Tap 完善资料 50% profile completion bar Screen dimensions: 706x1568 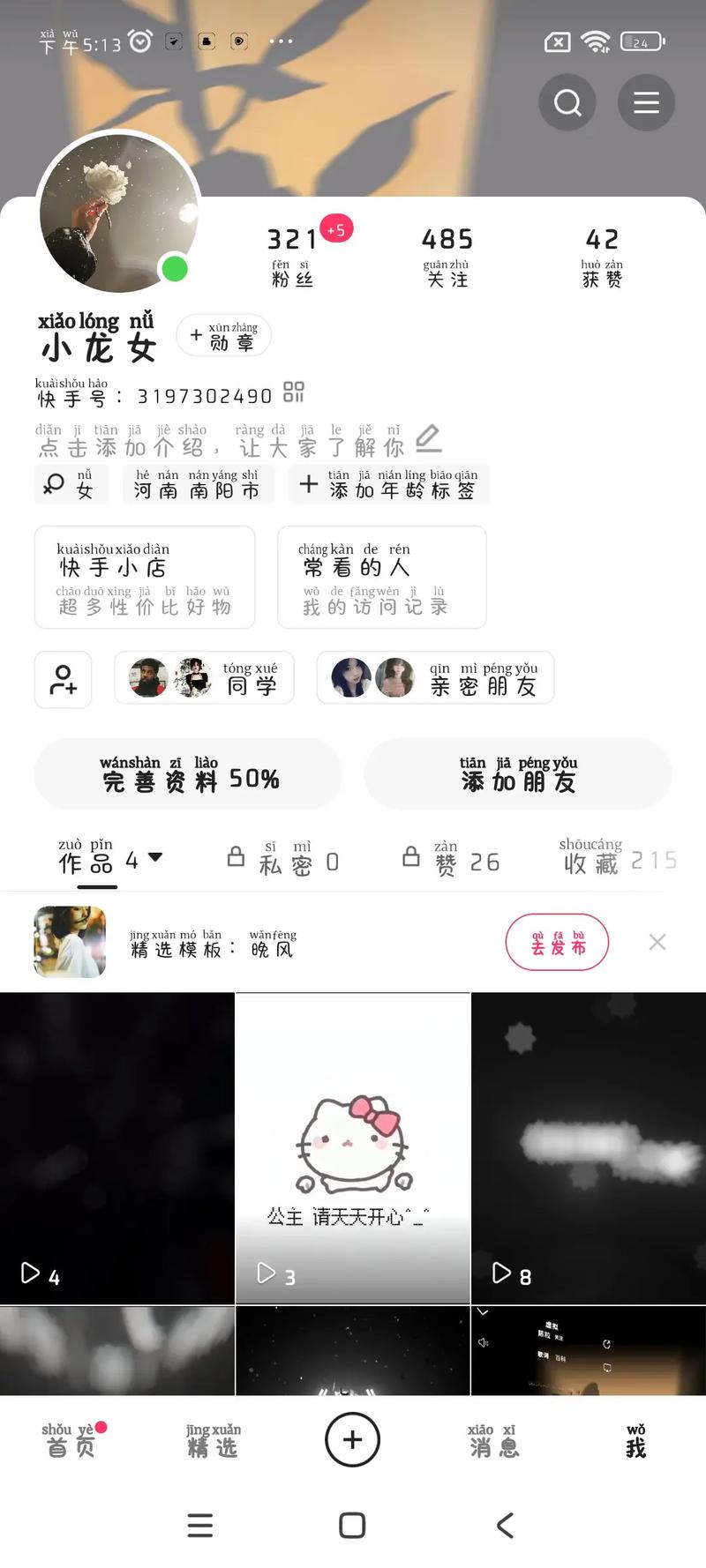[187, 774]
